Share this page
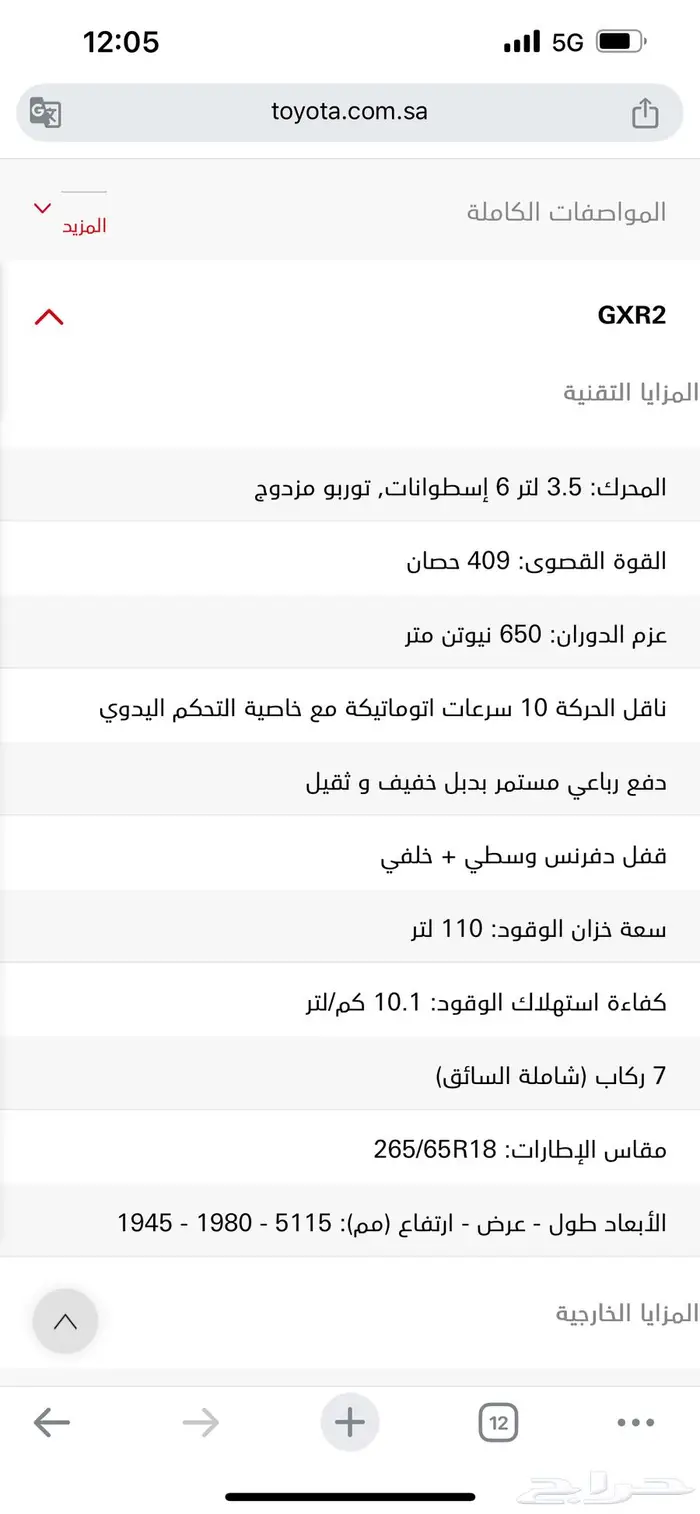 pos(645,113)
